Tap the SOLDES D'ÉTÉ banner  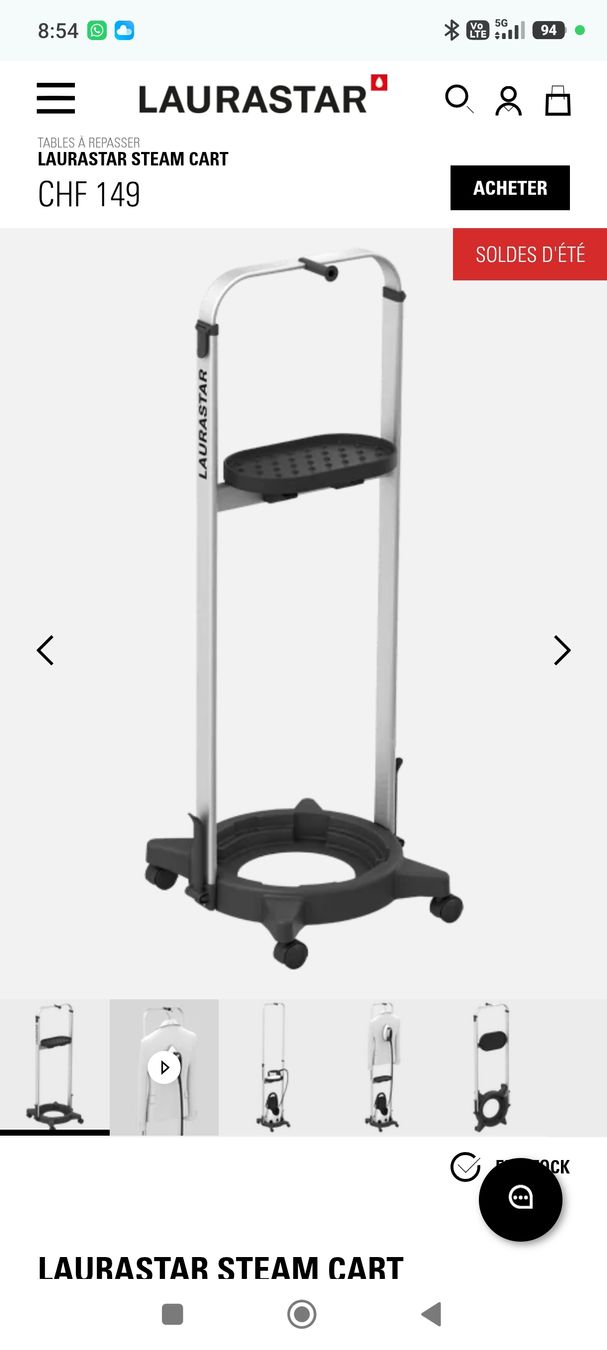530,254
